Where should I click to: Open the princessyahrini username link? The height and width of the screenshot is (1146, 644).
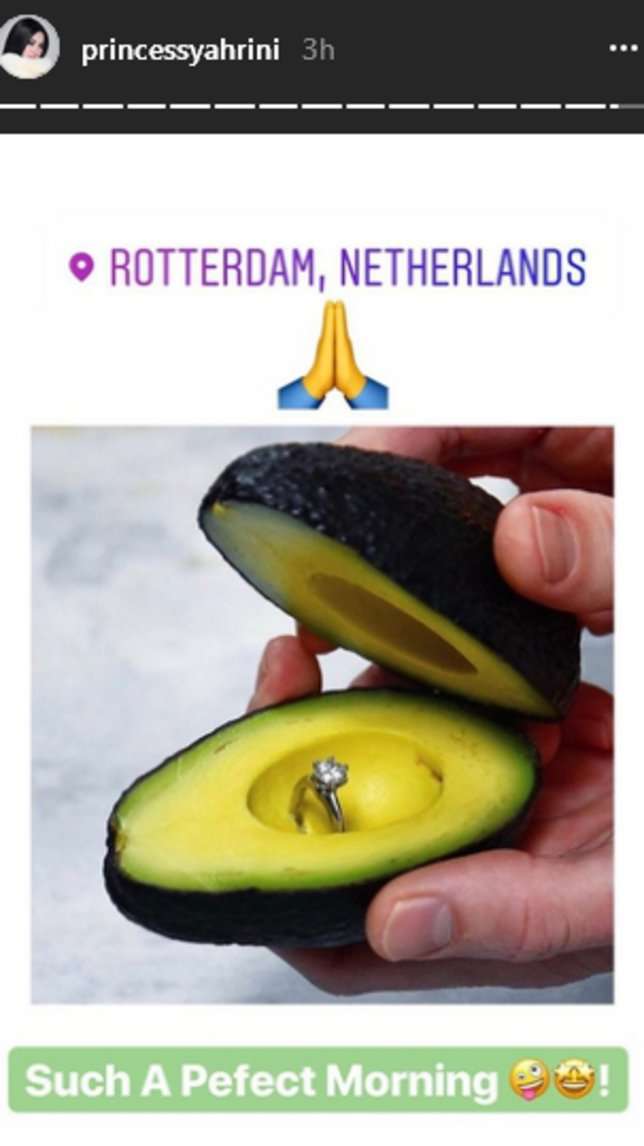pyautogui.click(x=180, y=50)
